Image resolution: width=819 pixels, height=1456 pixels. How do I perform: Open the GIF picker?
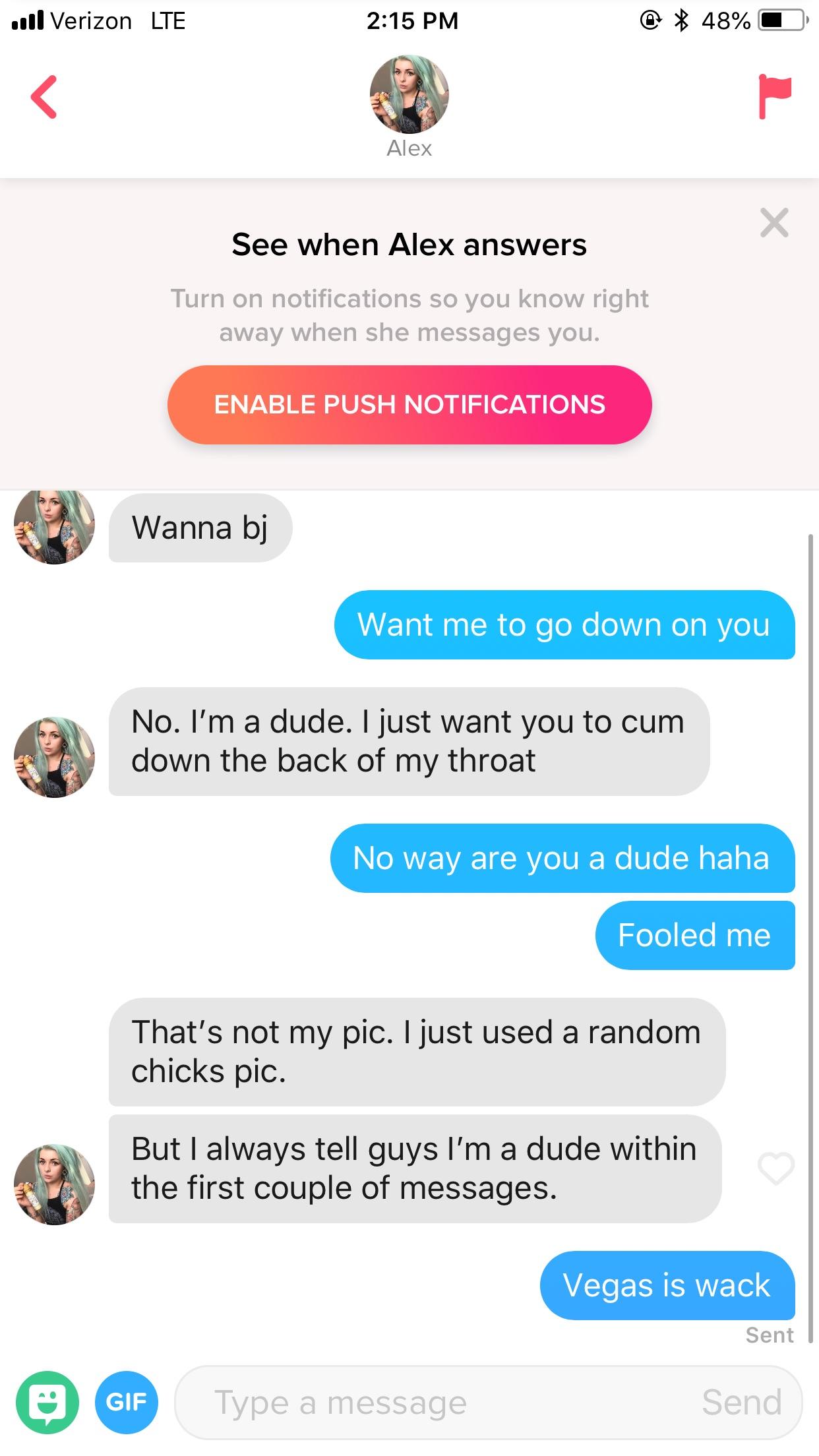127,1402
